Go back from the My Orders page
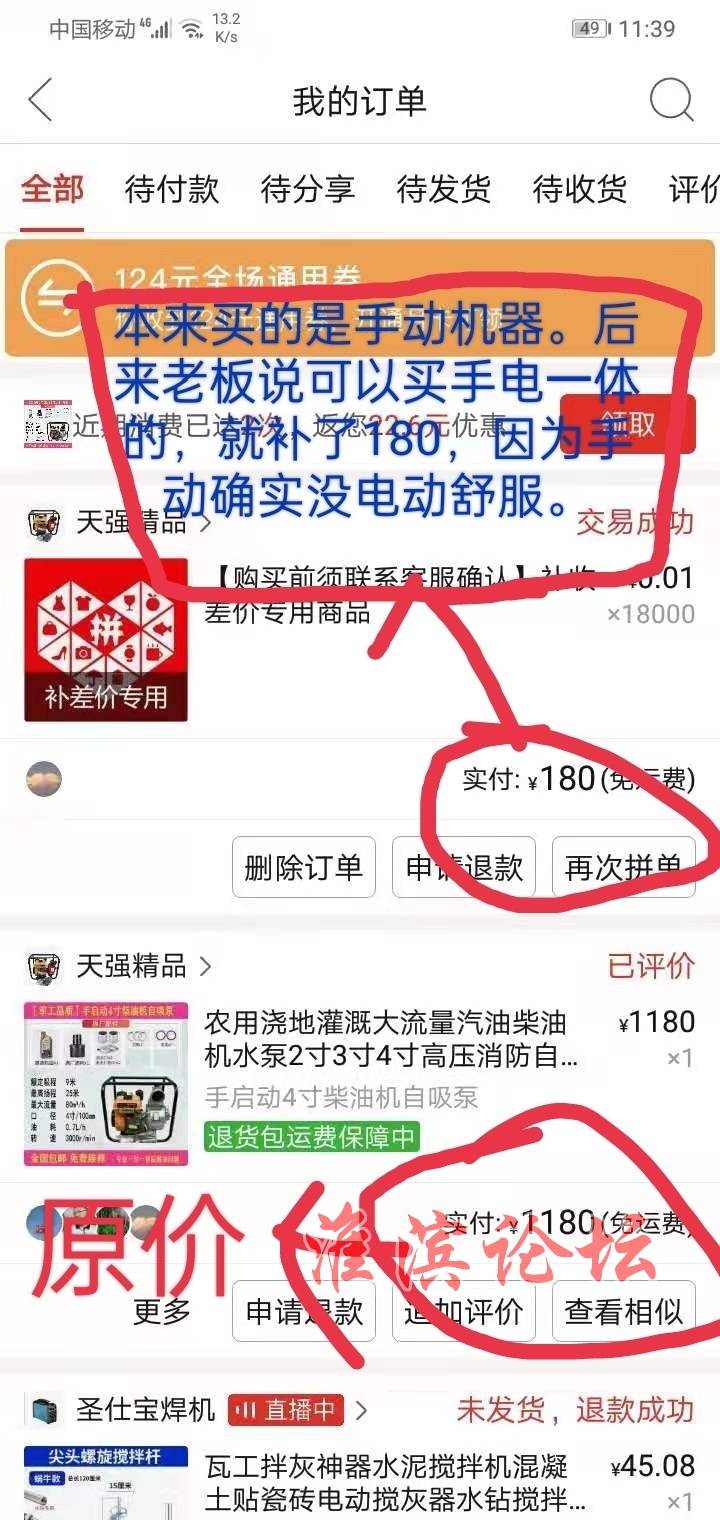Screen dimensions: 720x1520 pyautogui.click(x=40, y=101)
